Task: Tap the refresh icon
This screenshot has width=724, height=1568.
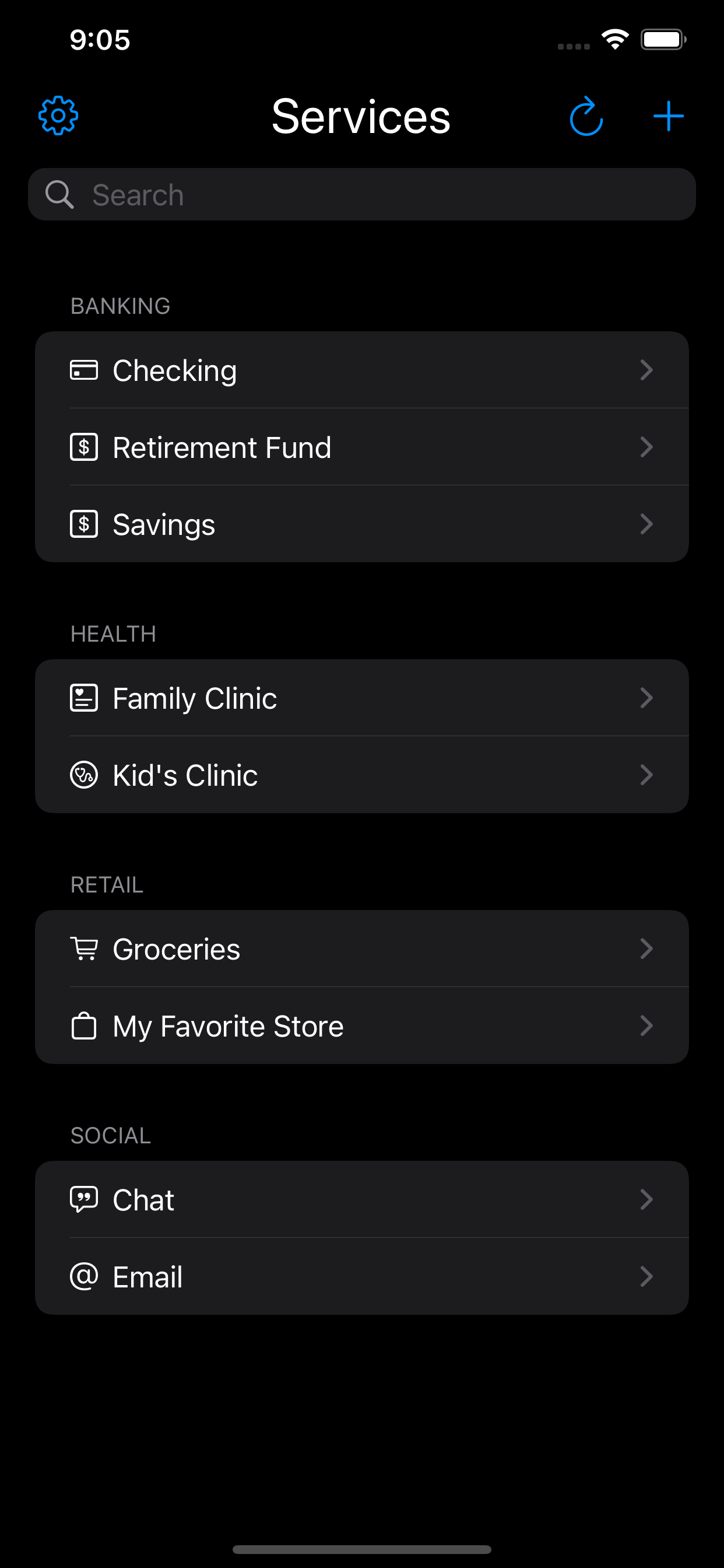Action: pyautogui.click(x=586, y=116)
